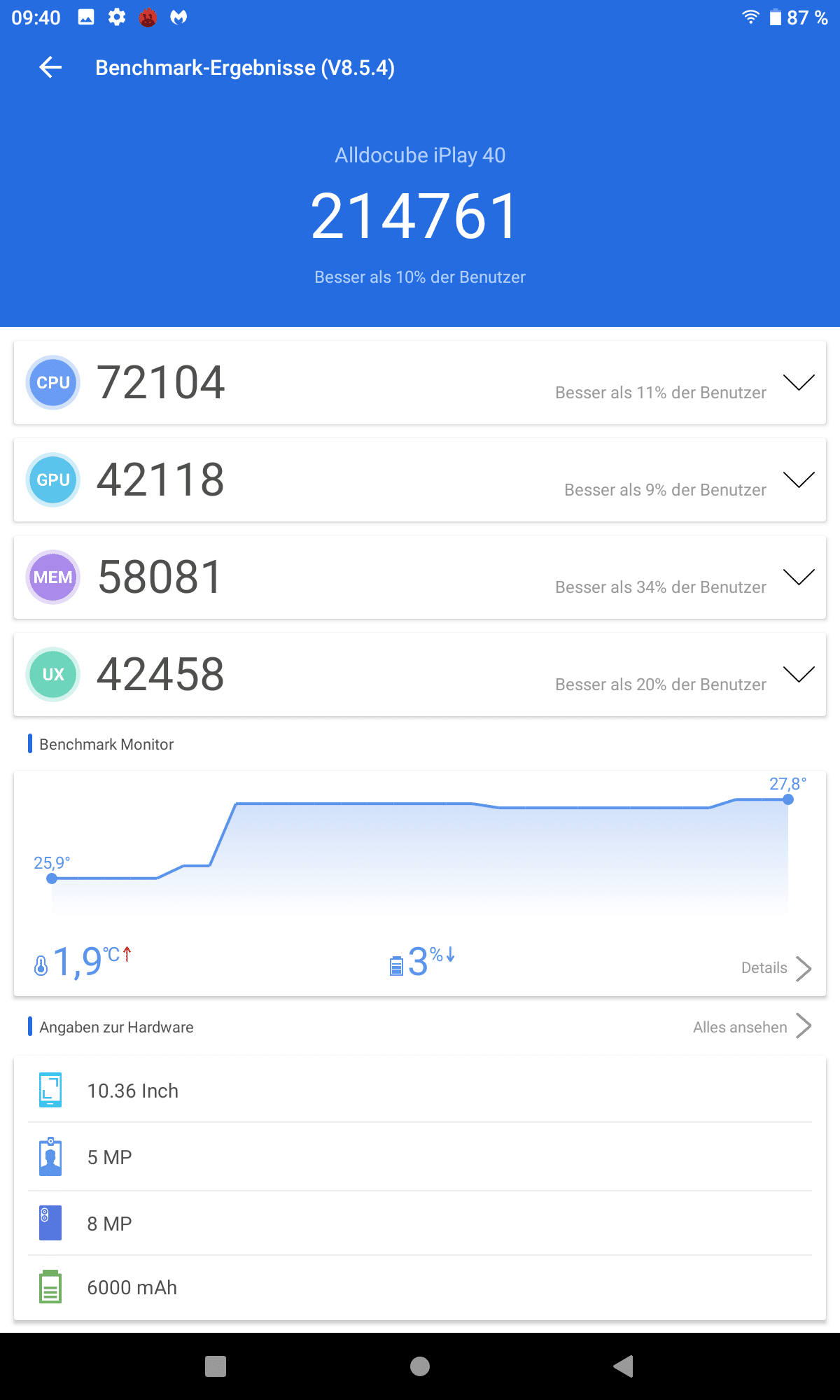The width and height of the screenshot is (840, 1400).
Task: Expand the GPU score 42118 details
Action: coord(799,479)
